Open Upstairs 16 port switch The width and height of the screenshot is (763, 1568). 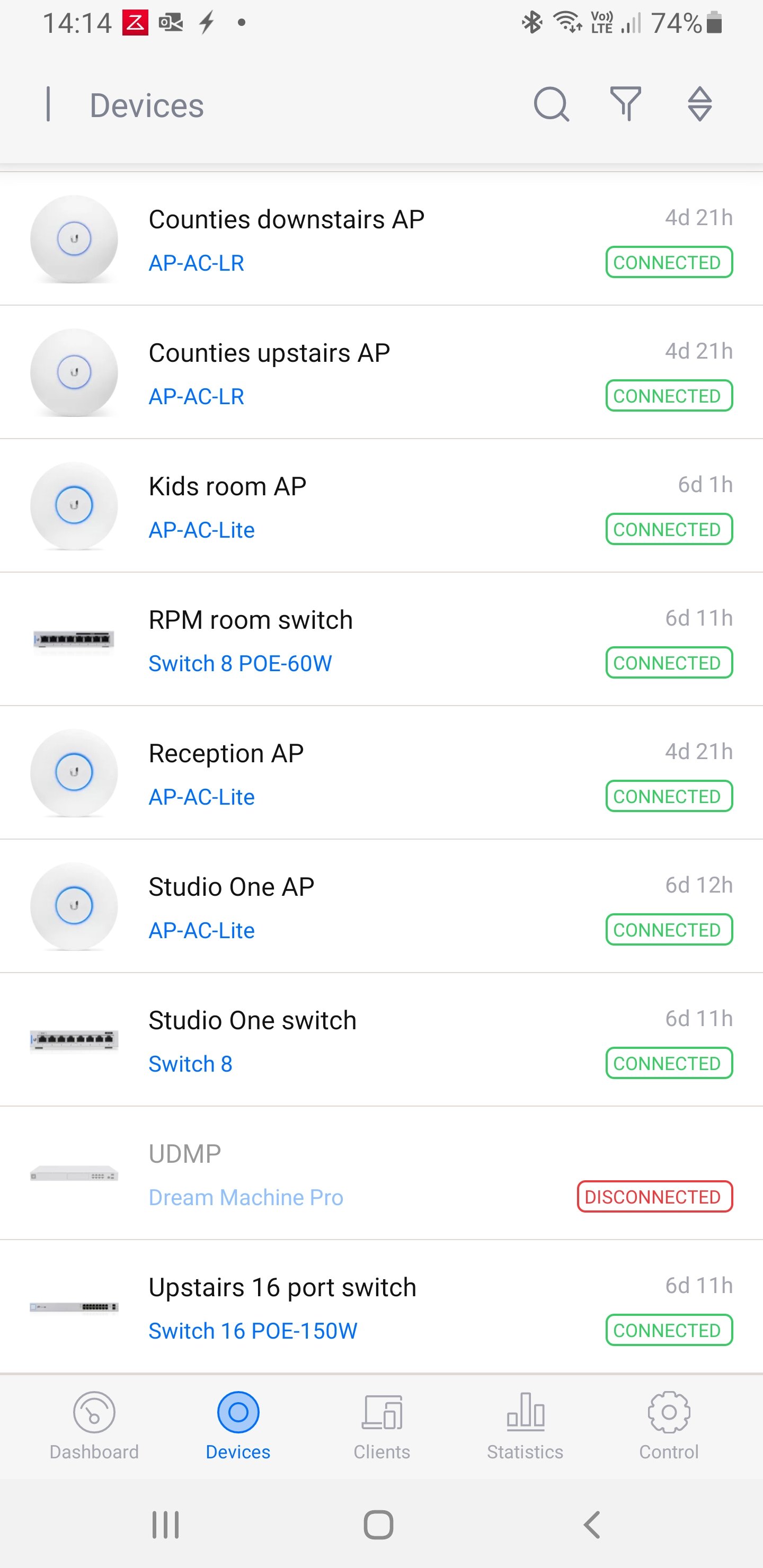pos(381,1306)
